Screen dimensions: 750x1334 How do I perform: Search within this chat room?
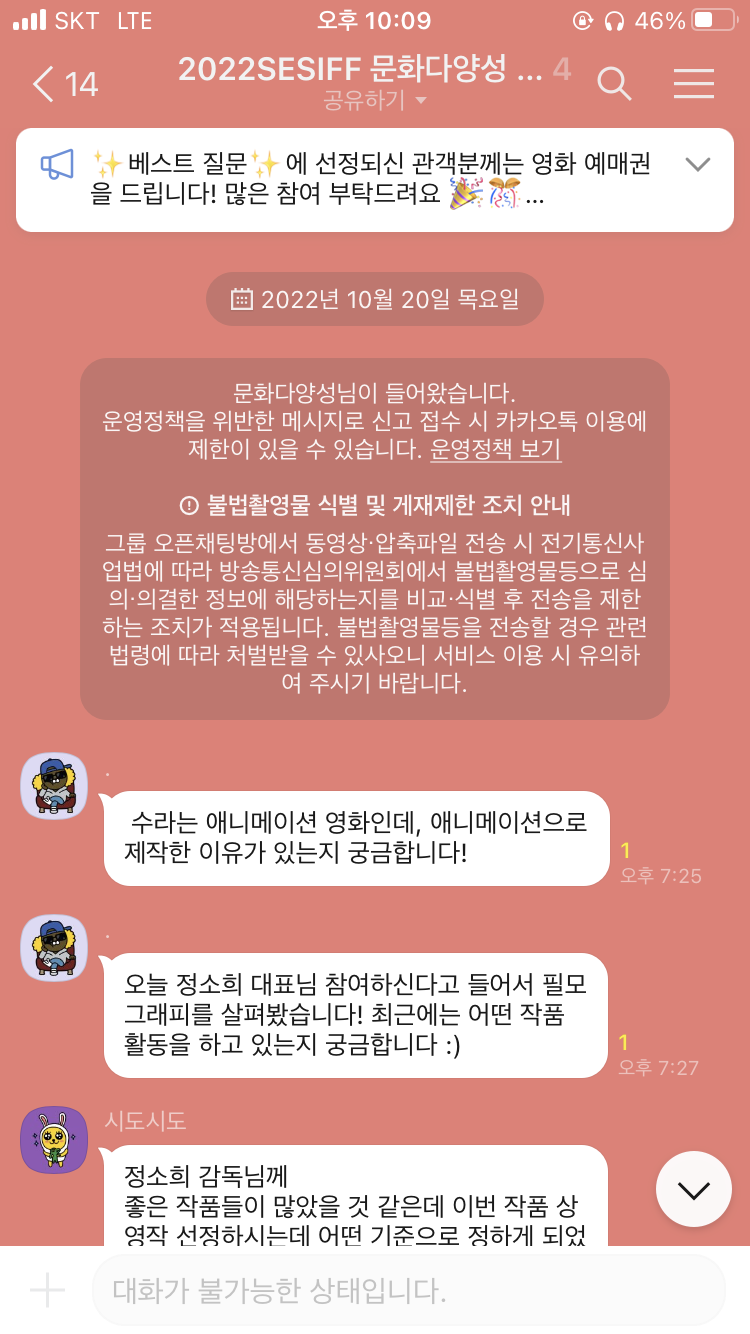click(615, 84)
